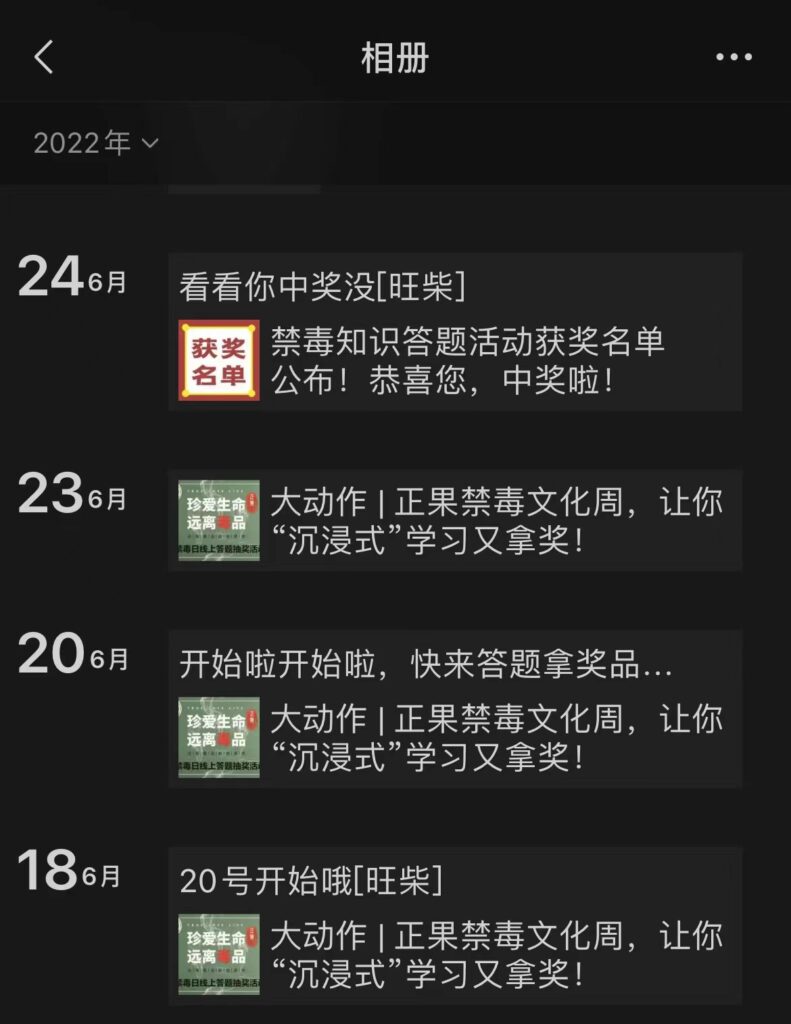Open the 禁毒知识答题活动获奖名单 article from June 24
This screenshot has height=1024, width=791.
click(x=456, y=362)
